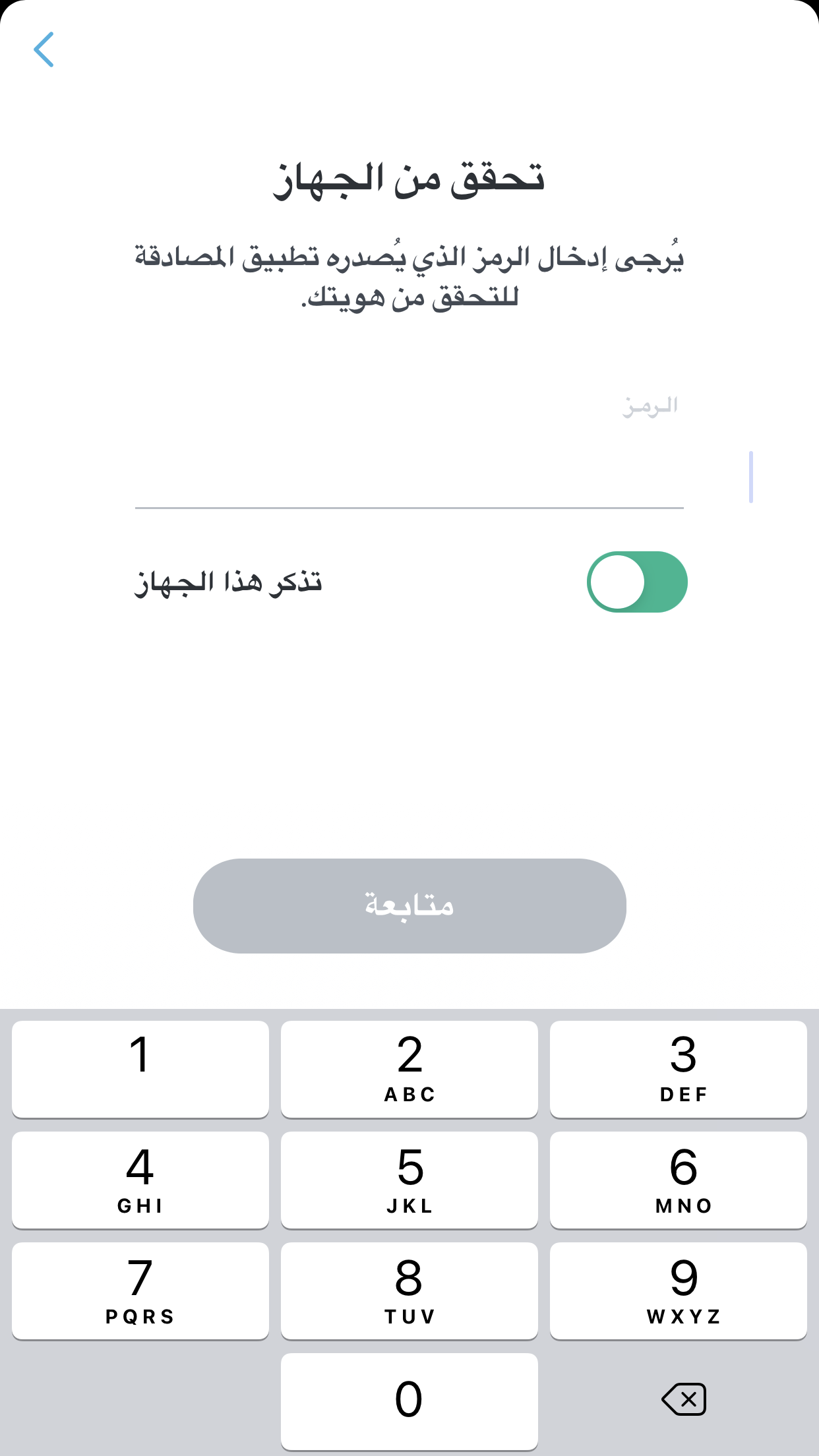Enter digit 9 on the keypad

(x=678, y=1290)
